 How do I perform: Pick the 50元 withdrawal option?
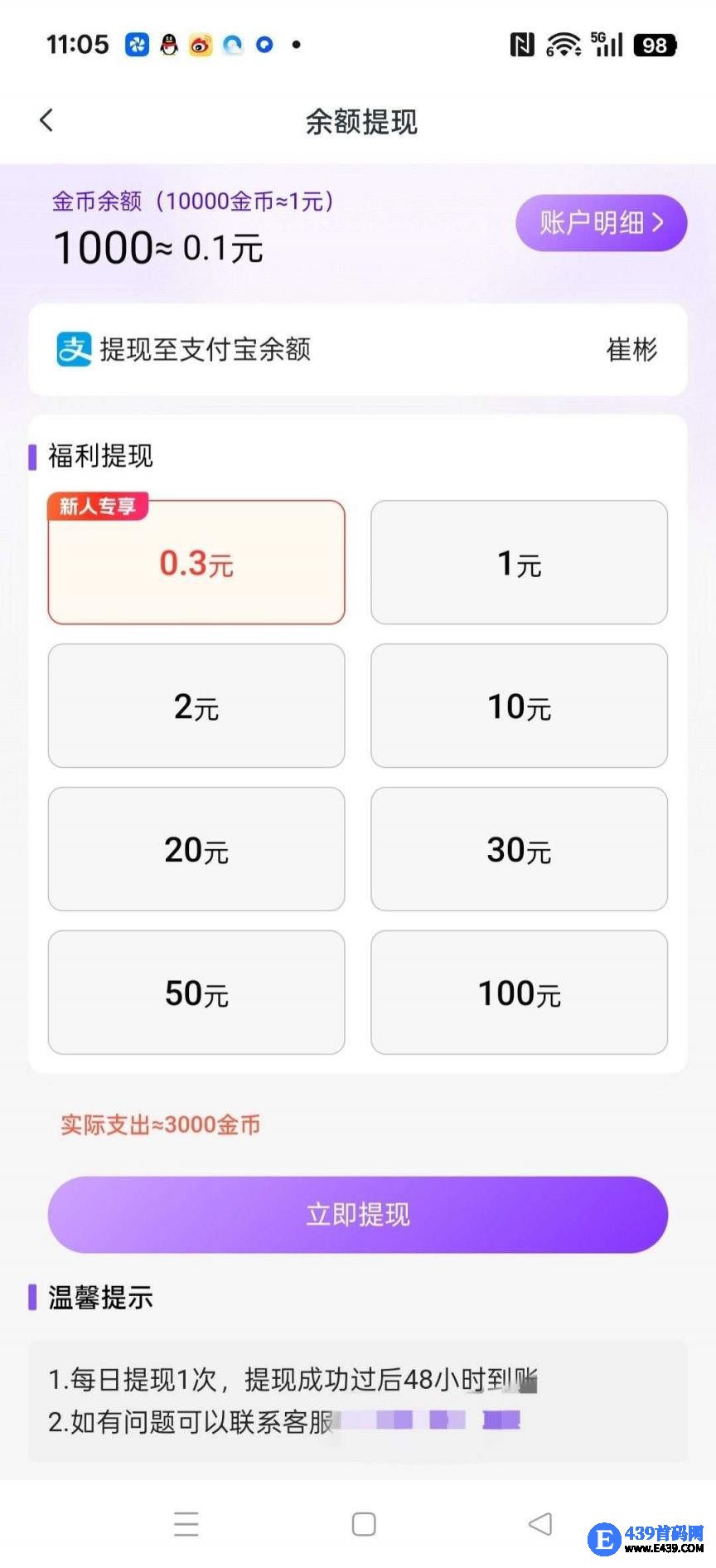pos(196,993)
